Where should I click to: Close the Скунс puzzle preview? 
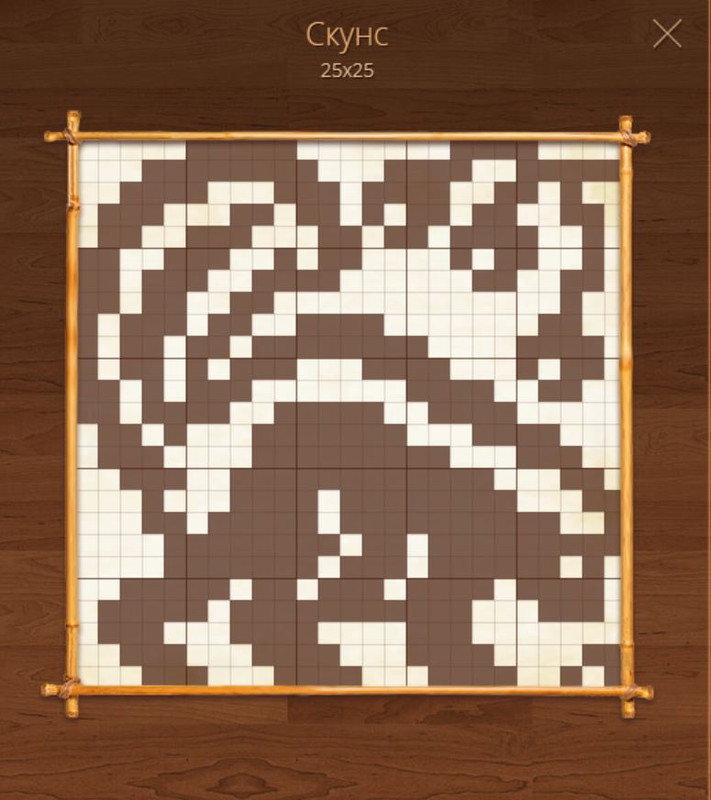[x=667, y=35]
